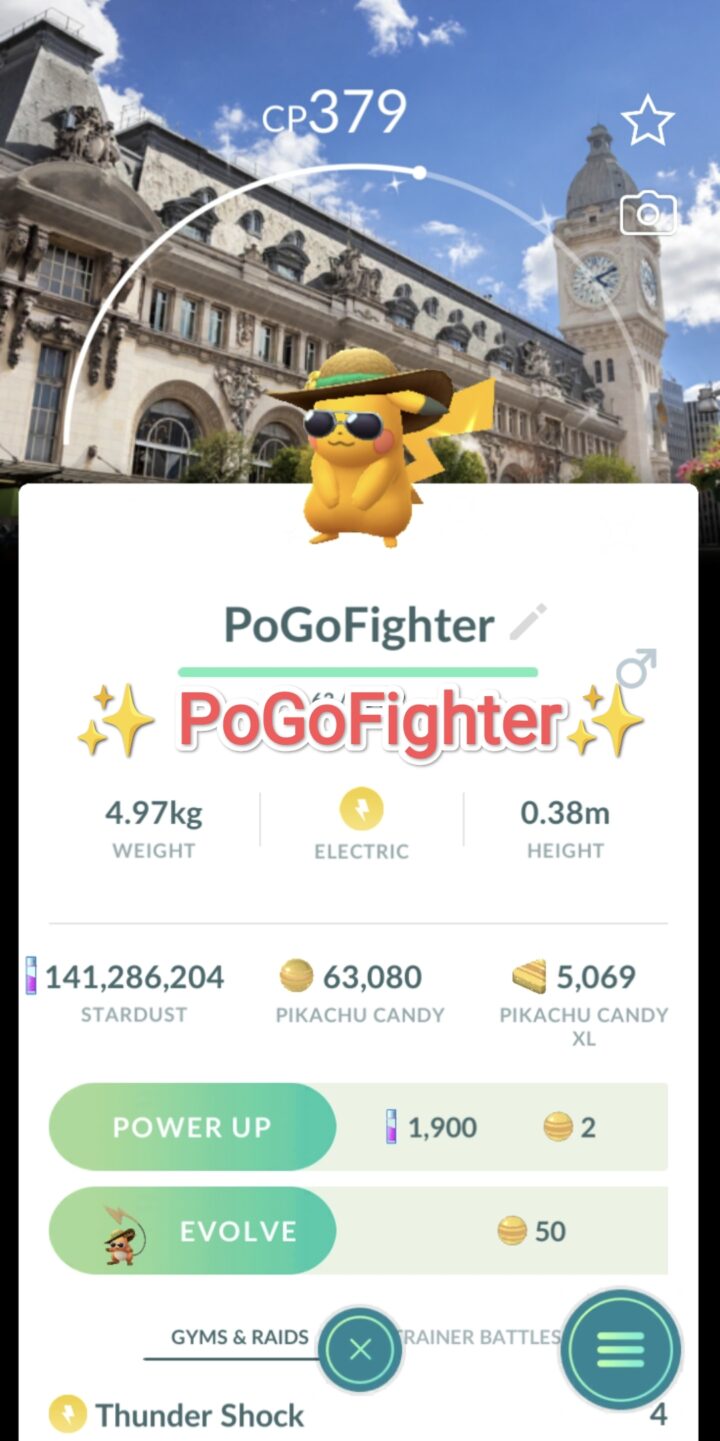The image size is (720, 1441).
Task: Power up Pikachu for 1,900 stardust
Action: click(x=193, y=1127)
